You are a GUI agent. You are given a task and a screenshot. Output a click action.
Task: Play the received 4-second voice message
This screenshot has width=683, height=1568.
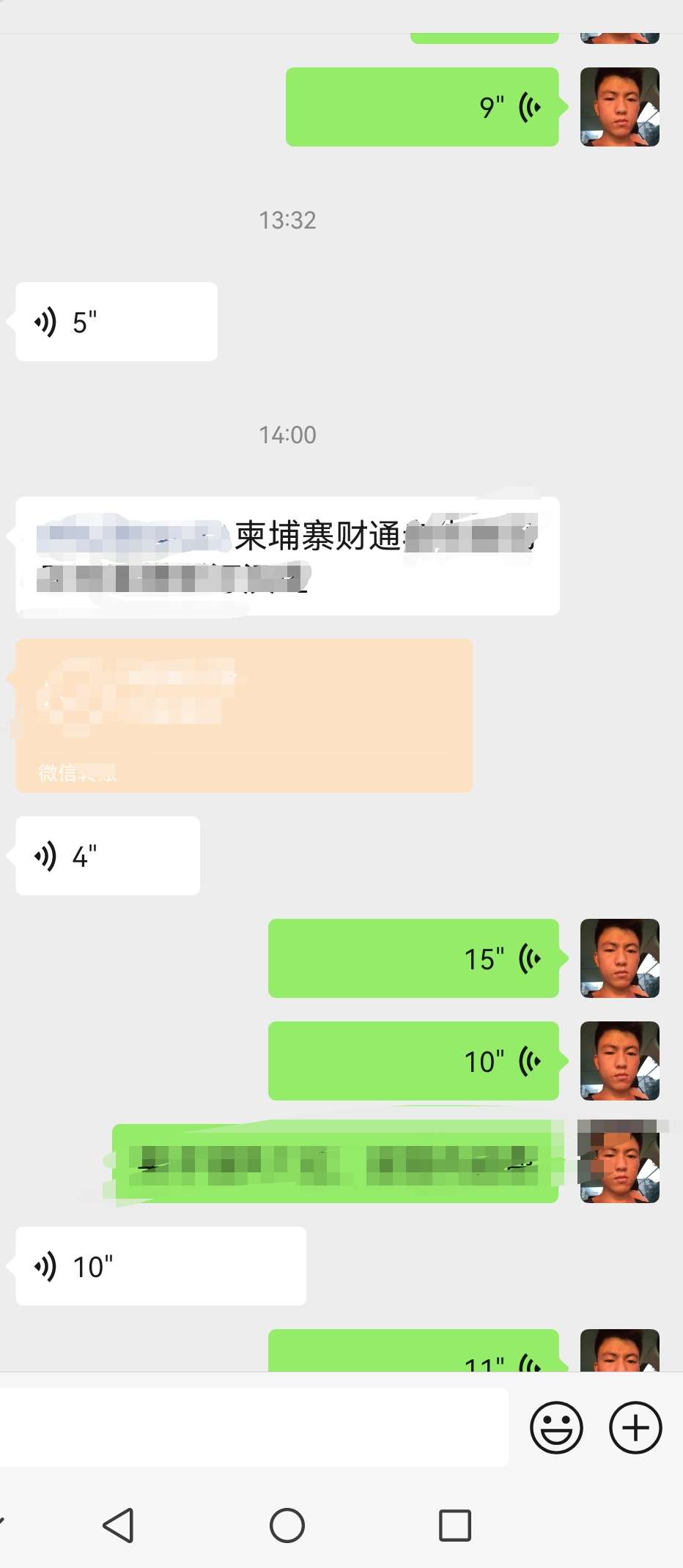(108, 856)
